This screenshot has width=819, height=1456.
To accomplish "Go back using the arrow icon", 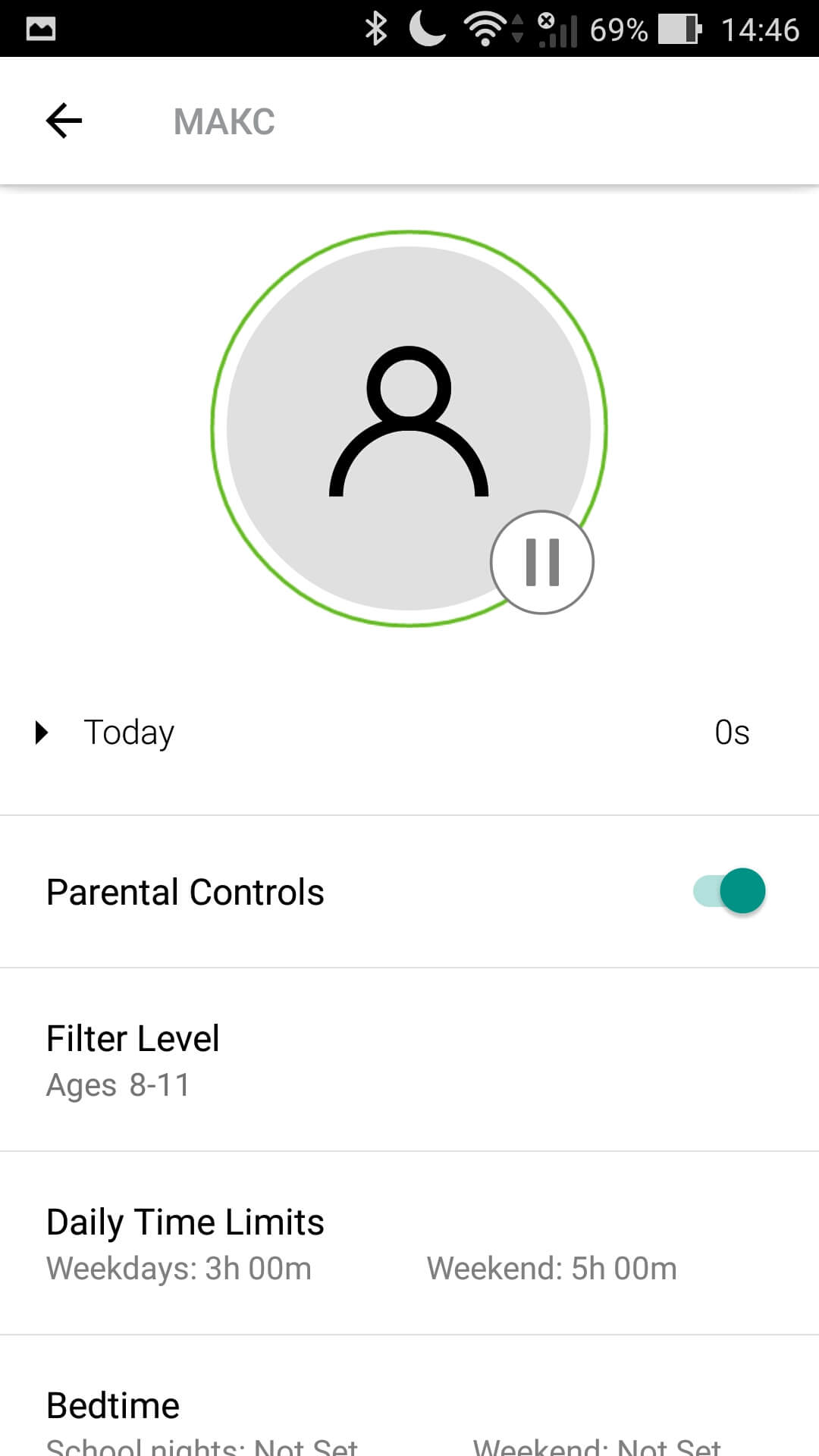I will pos(64,121).
